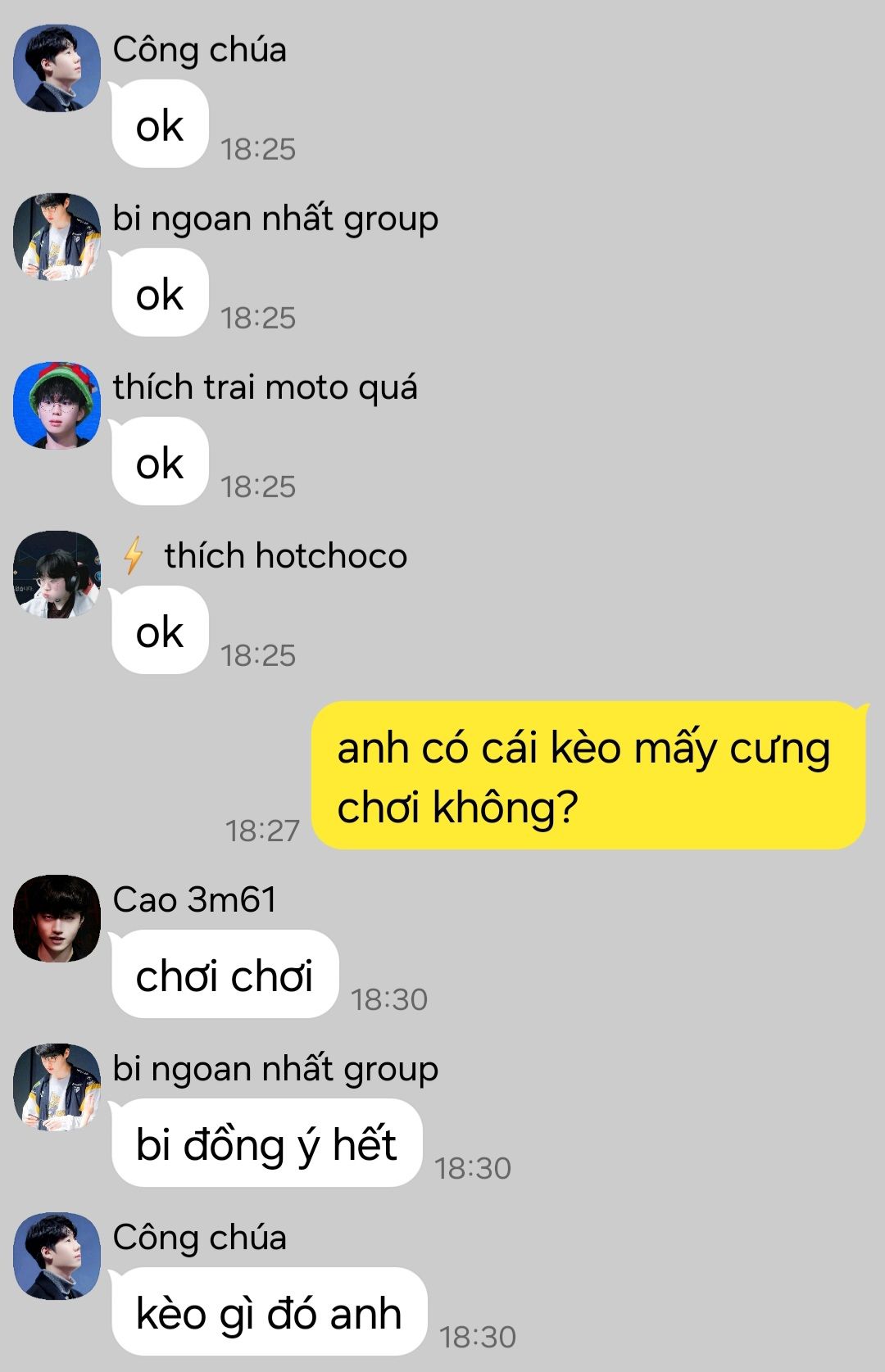The image size is (885, 1372).
Task: Tap Công chúa's avatar next to first "ok"
Action: pyautogui.click(x=57, y=68)
